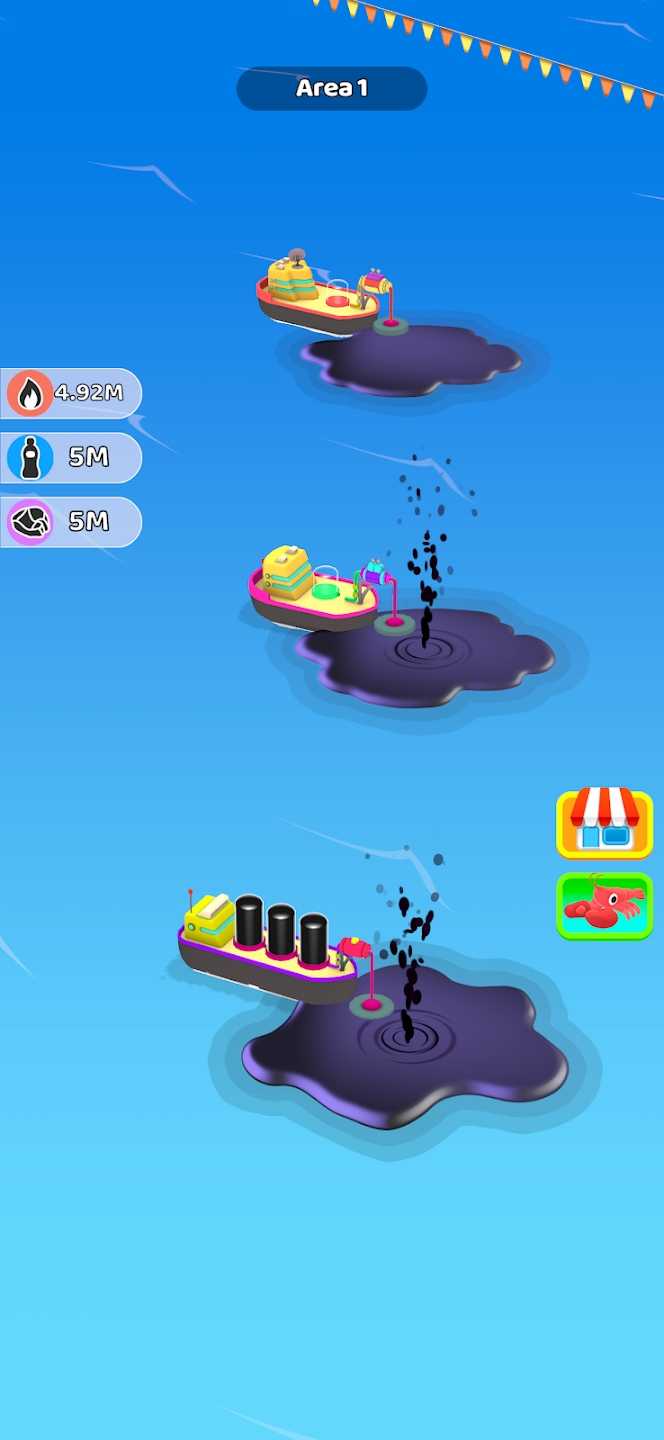Screen dimensions: 664x1440
Task: Tap the red lobster button
Action: point(604,906)
